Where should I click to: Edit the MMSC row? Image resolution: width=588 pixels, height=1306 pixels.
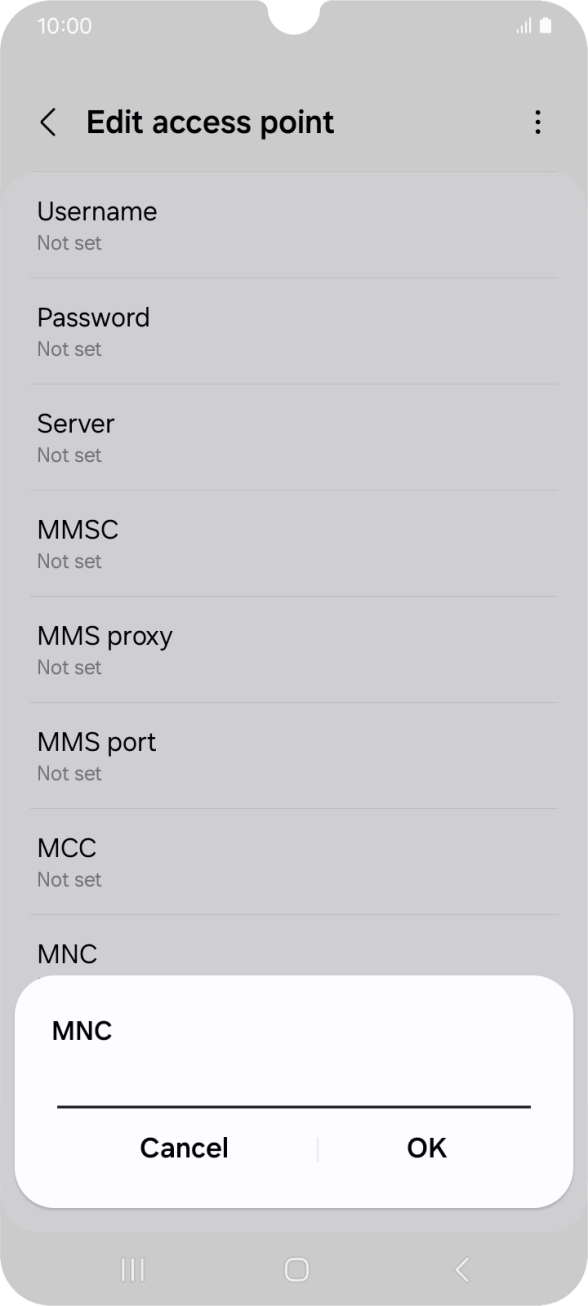[x=294, y=543]
